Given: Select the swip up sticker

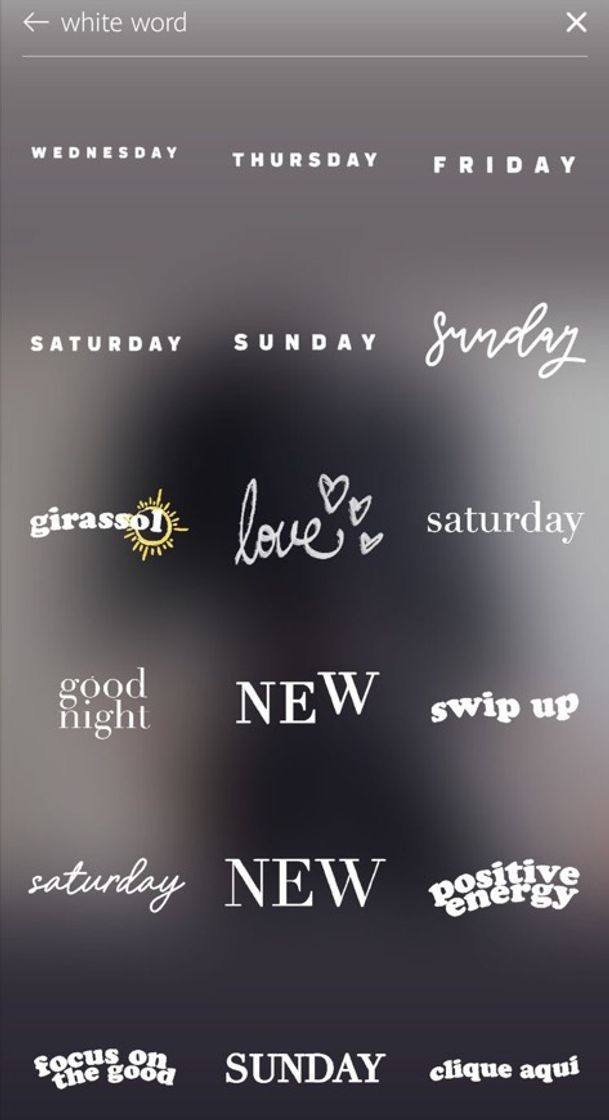Looking at the screenshot, I should point(504,707).
